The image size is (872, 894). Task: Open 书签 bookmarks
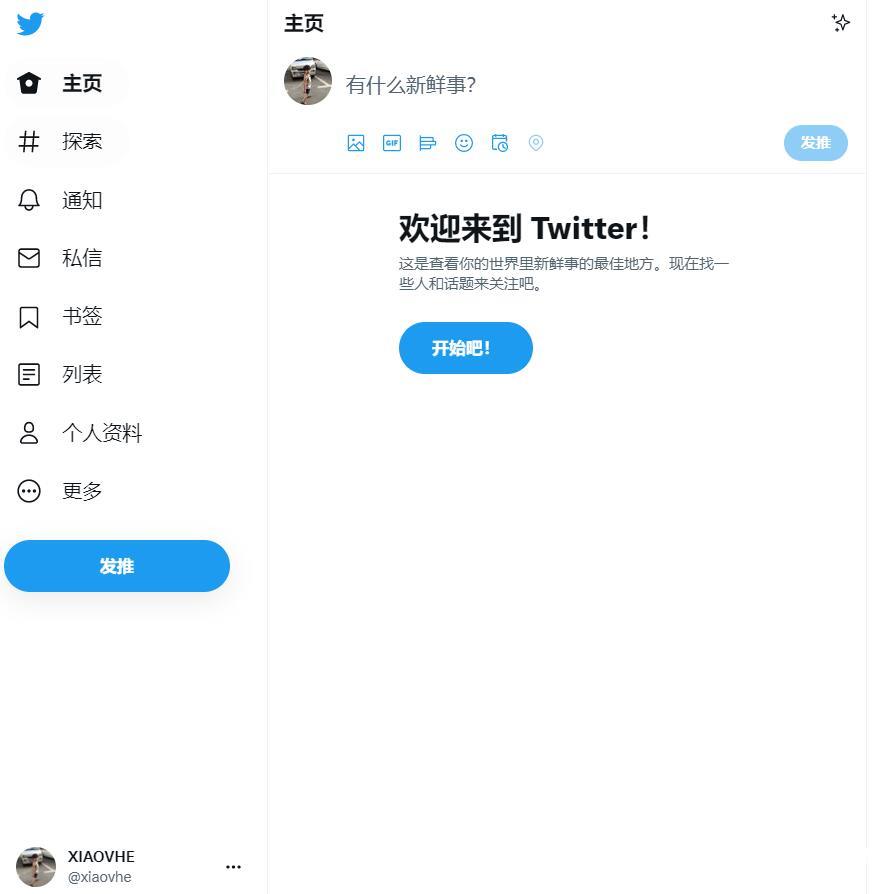point(62,317)
